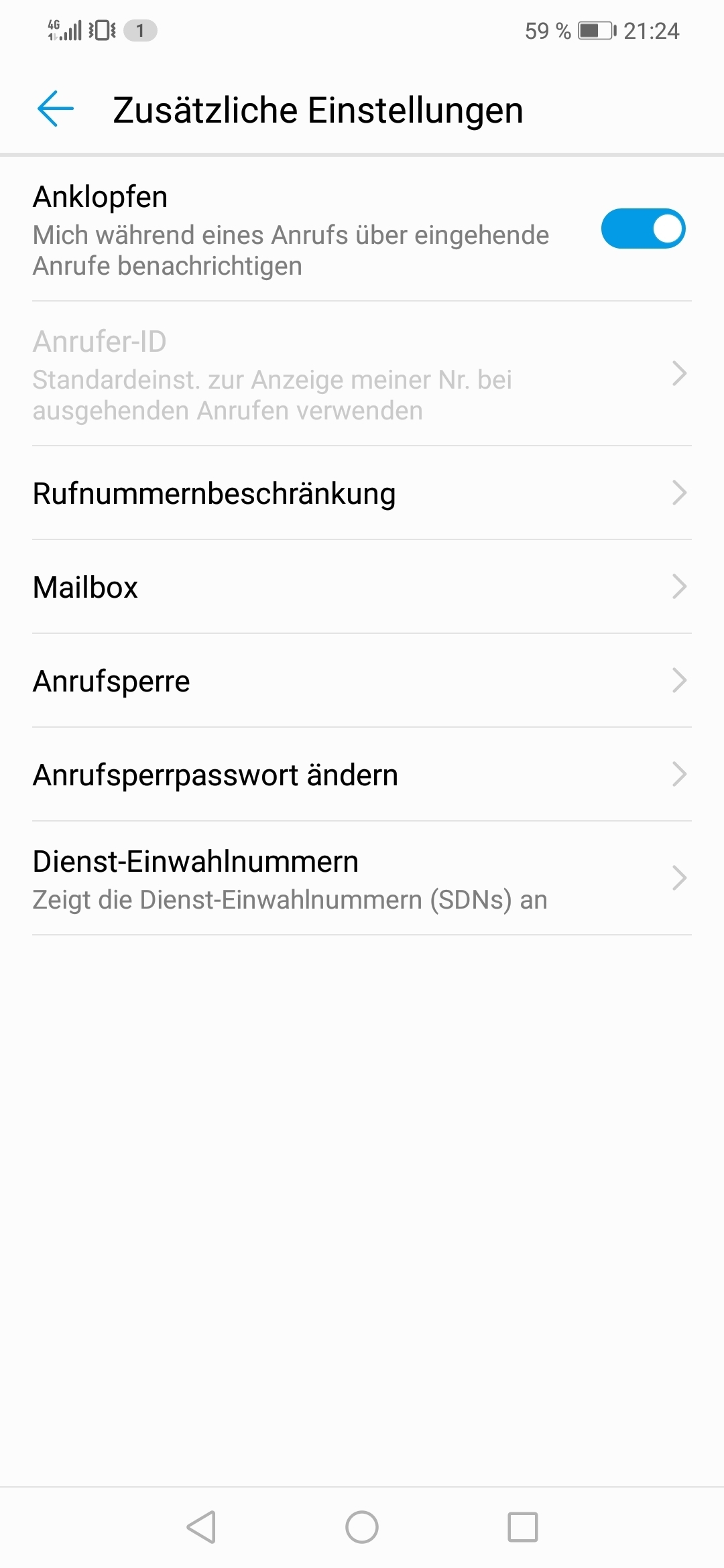Open Anrufsperre options
The width and height of the screenshot is (724, 1568).
tap(362, 681)
